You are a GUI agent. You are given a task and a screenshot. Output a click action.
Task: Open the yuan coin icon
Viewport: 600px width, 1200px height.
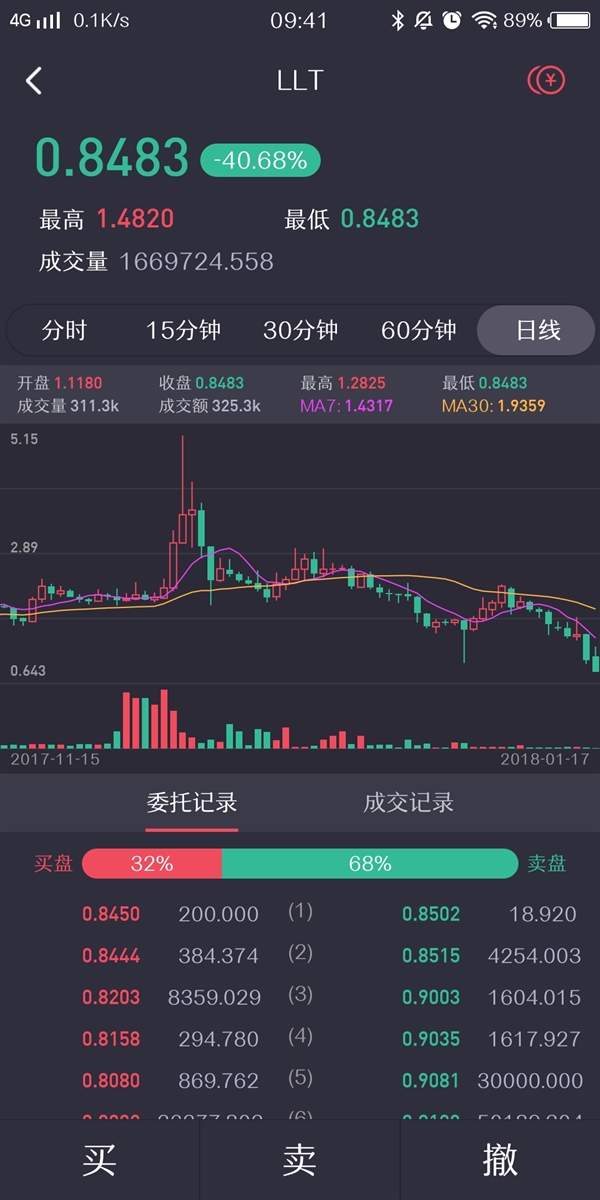546,80
